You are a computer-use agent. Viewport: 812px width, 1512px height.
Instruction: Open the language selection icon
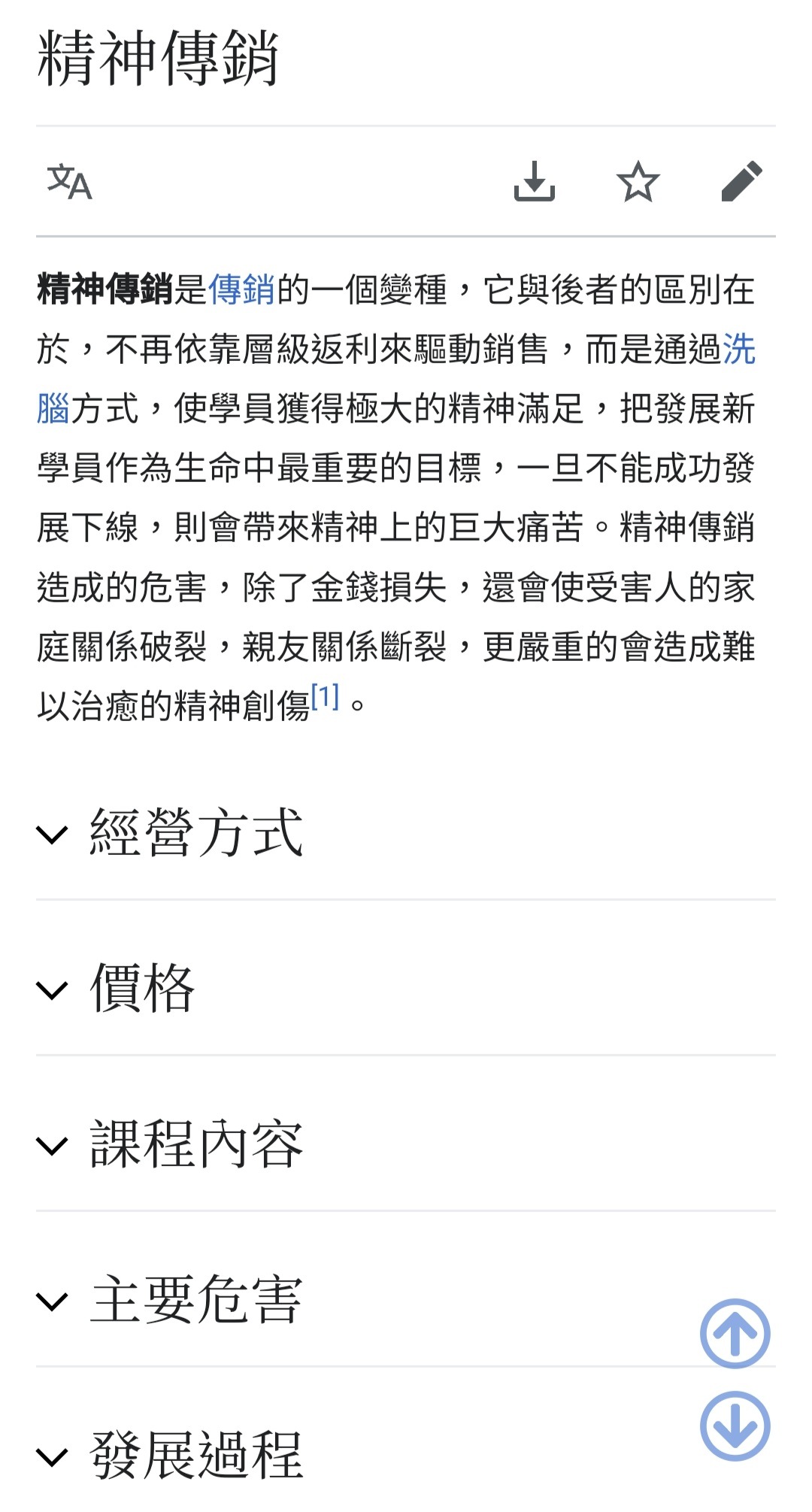(x=69, y=182)
